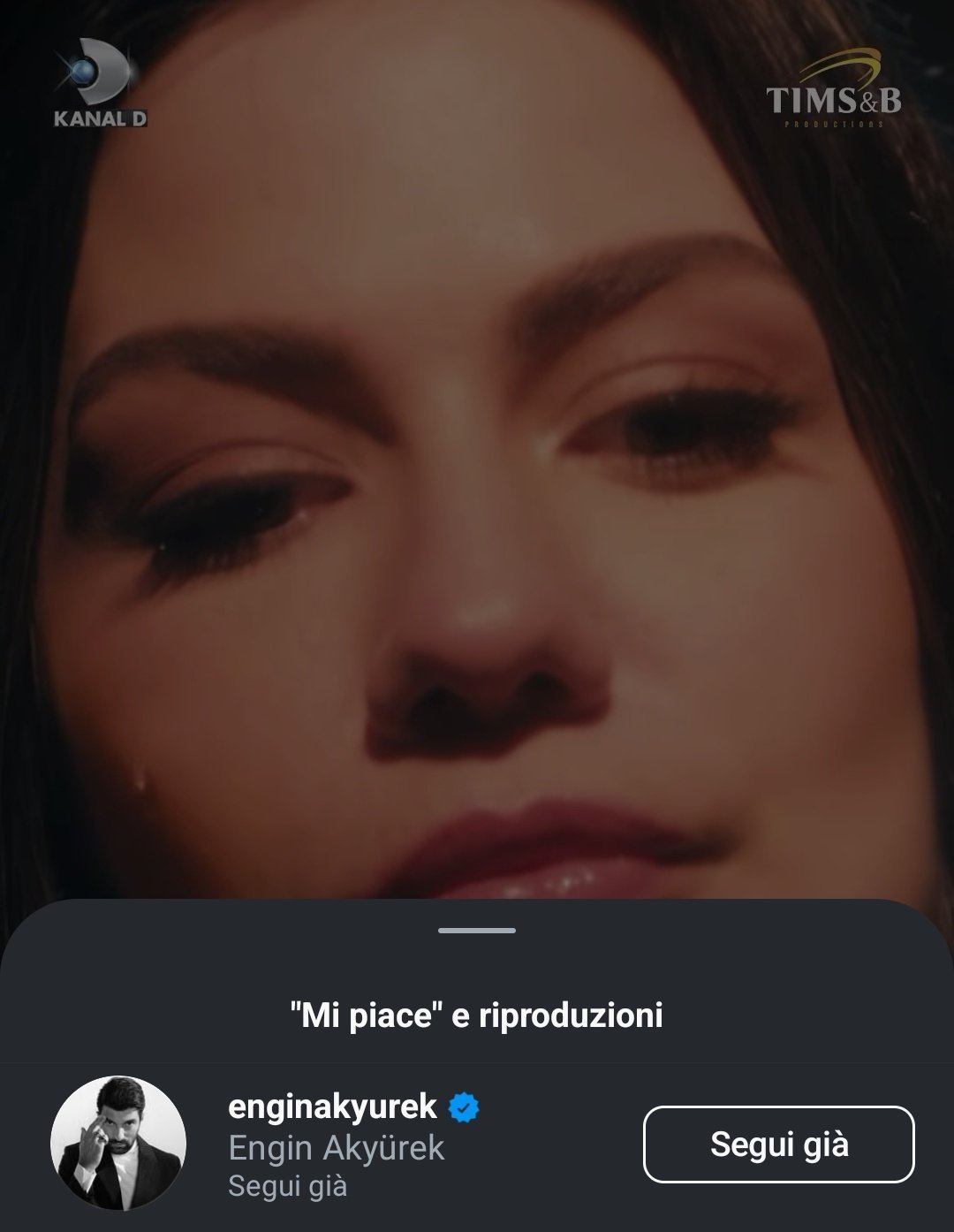
Task: Tap Engin Akyürek's profile picture
Action: click(x=118, y=1143)
